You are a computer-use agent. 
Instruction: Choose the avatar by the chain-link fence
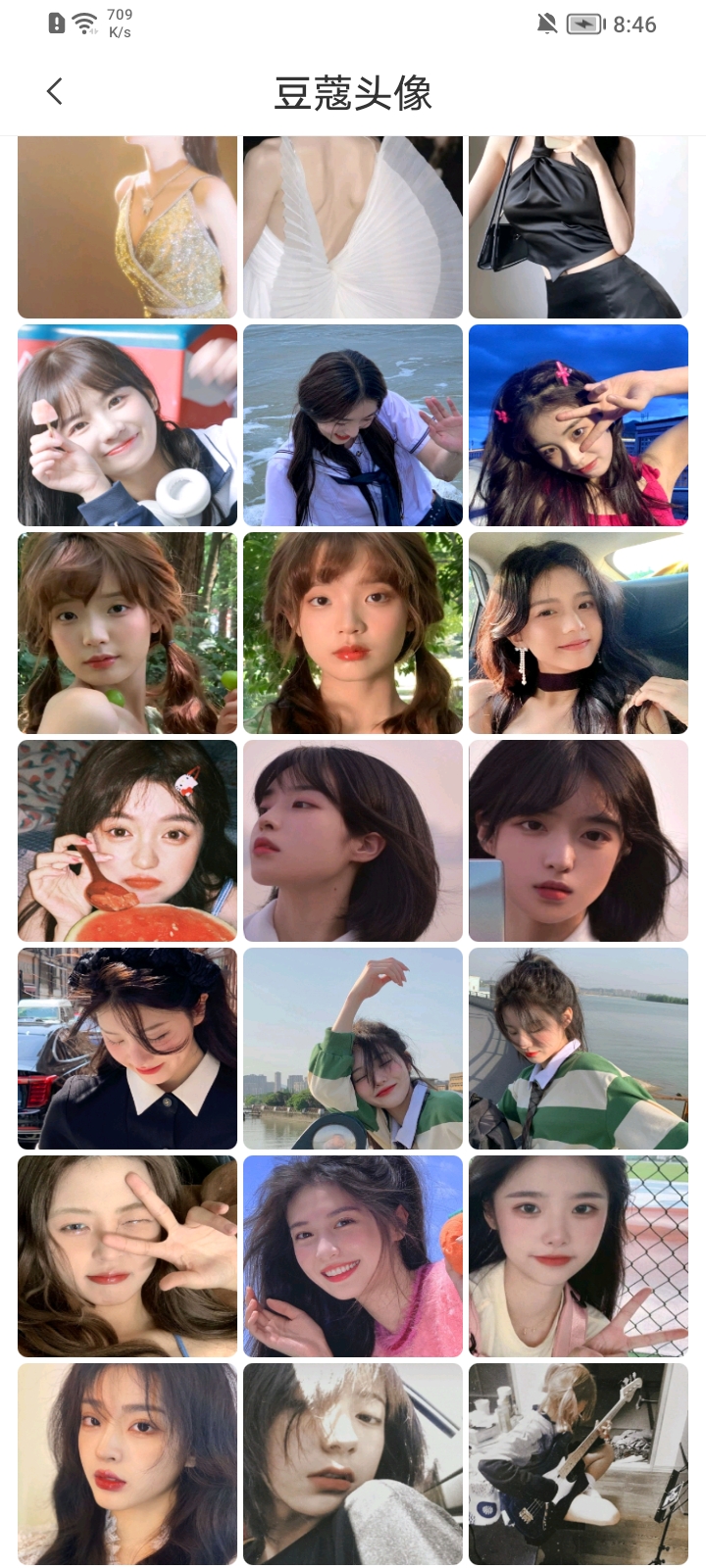coord(579,1256)
